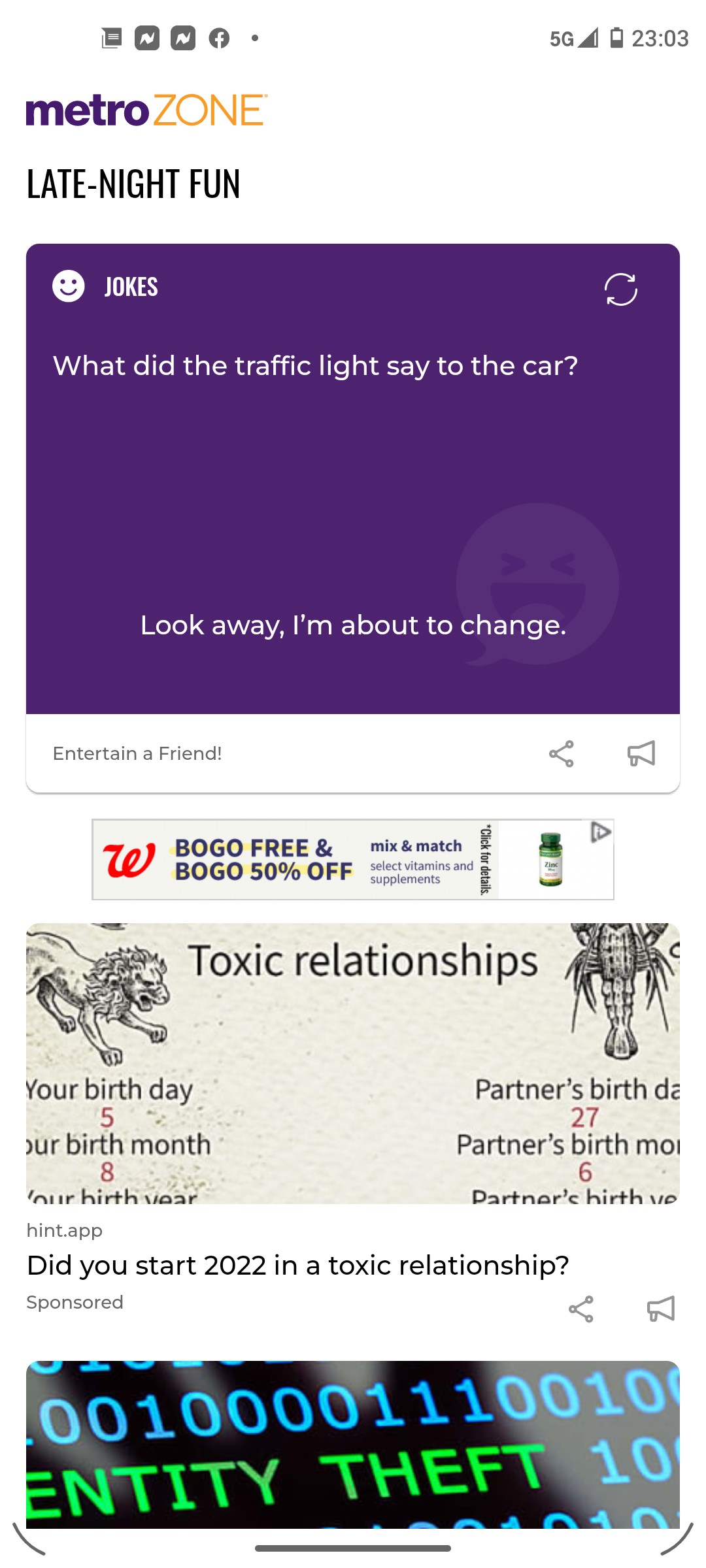This screenshot has width=706, height=1568.
Task: Refresh the joke with the reload icon
Action: point(620,289)
